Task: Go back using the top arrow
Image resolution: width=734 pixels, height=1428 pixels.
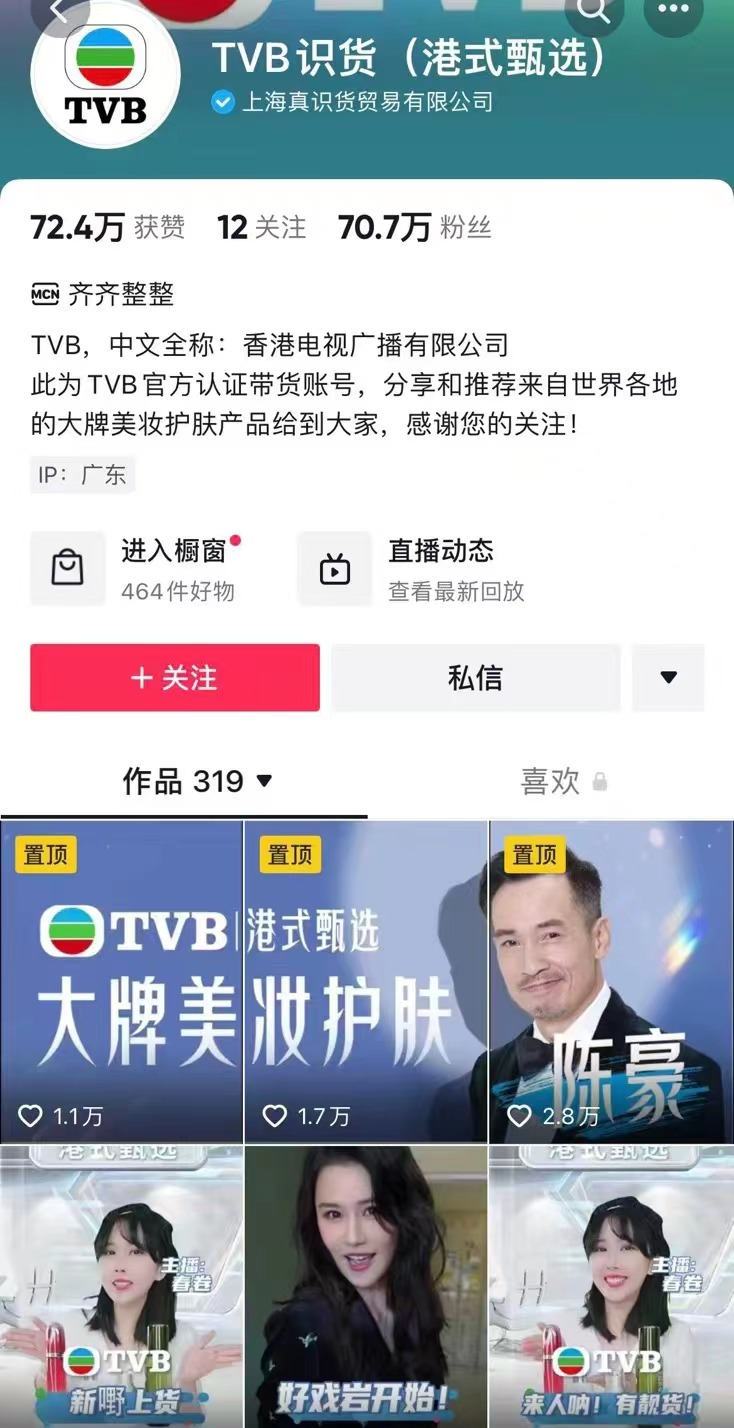Action: click(60, 11)
